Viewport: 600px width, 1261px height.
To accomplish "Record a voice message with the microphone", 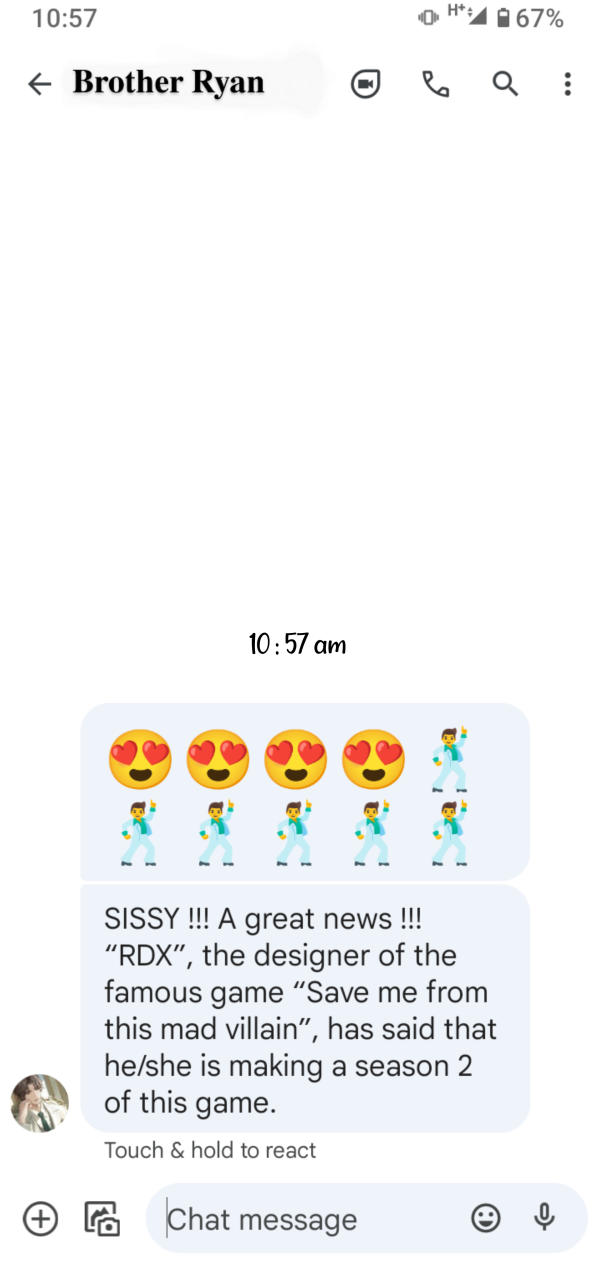I will pyautogui.click(x=545, y=1217).
